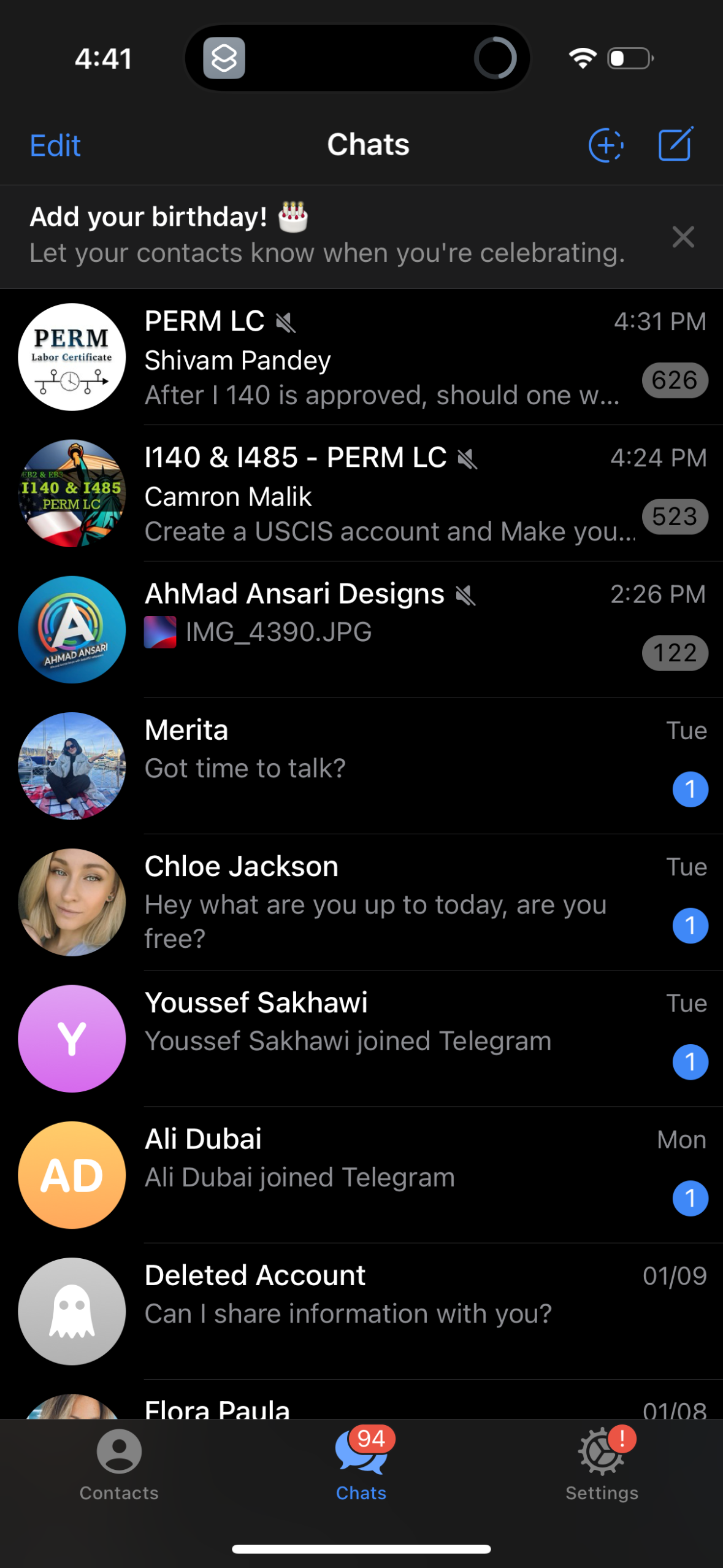The image size is (723, 1568).
Task: Open AhMad Ansari Designs channel avatar
Action: [71, 629]
